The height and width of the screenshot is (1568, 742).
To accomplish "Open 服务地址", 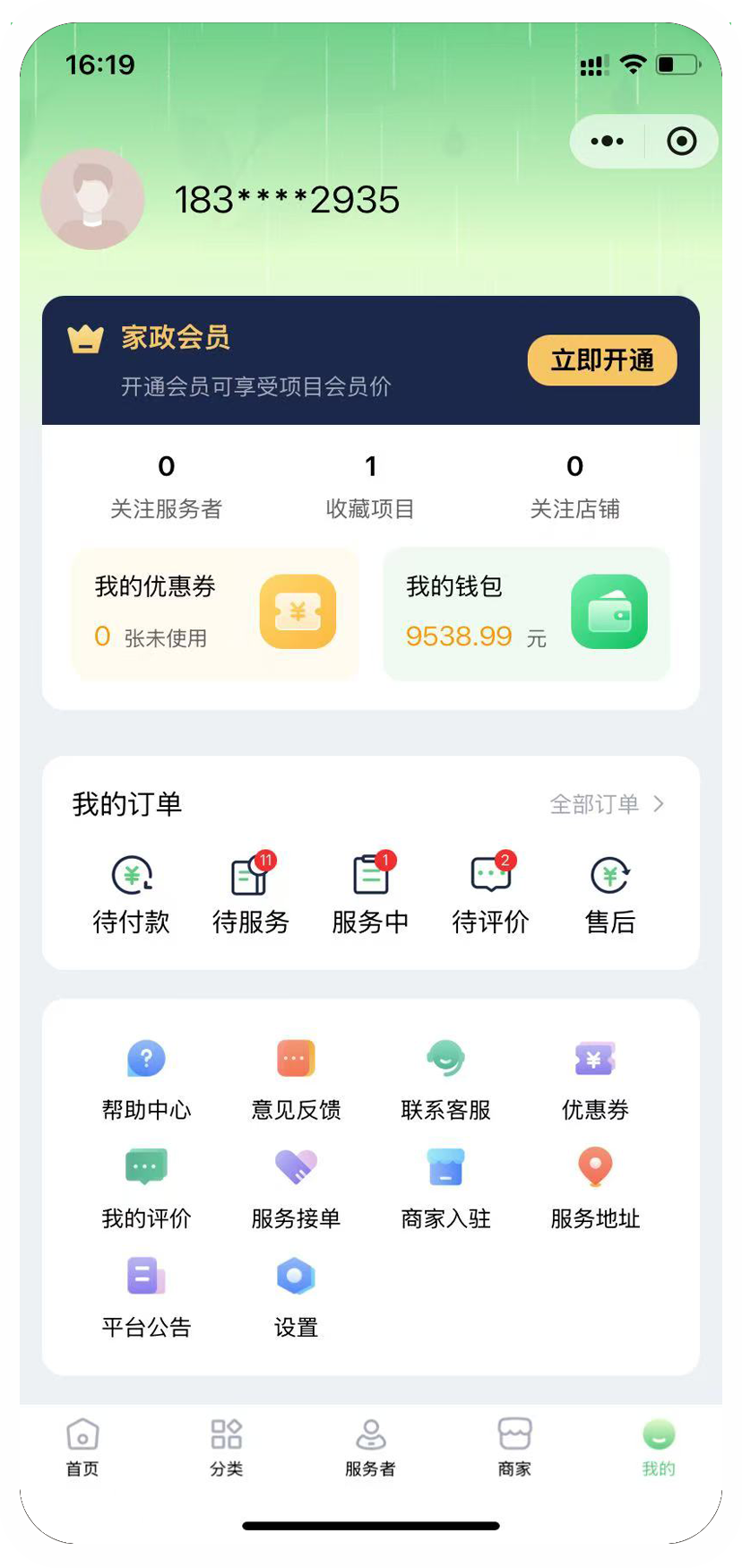I will 596,1189.
